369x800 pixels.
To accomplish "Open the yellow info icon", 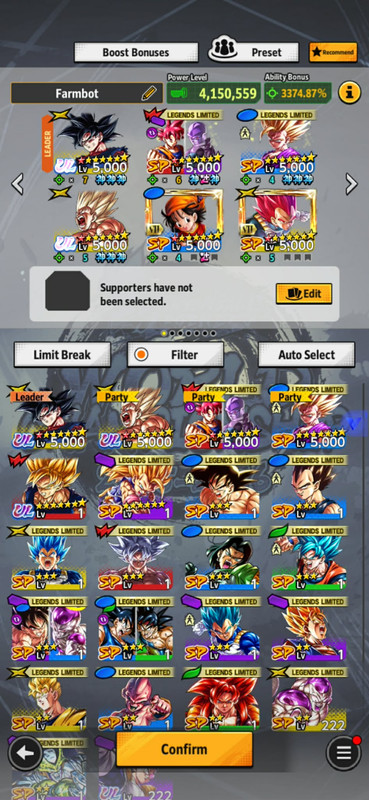I will [350, 93].
